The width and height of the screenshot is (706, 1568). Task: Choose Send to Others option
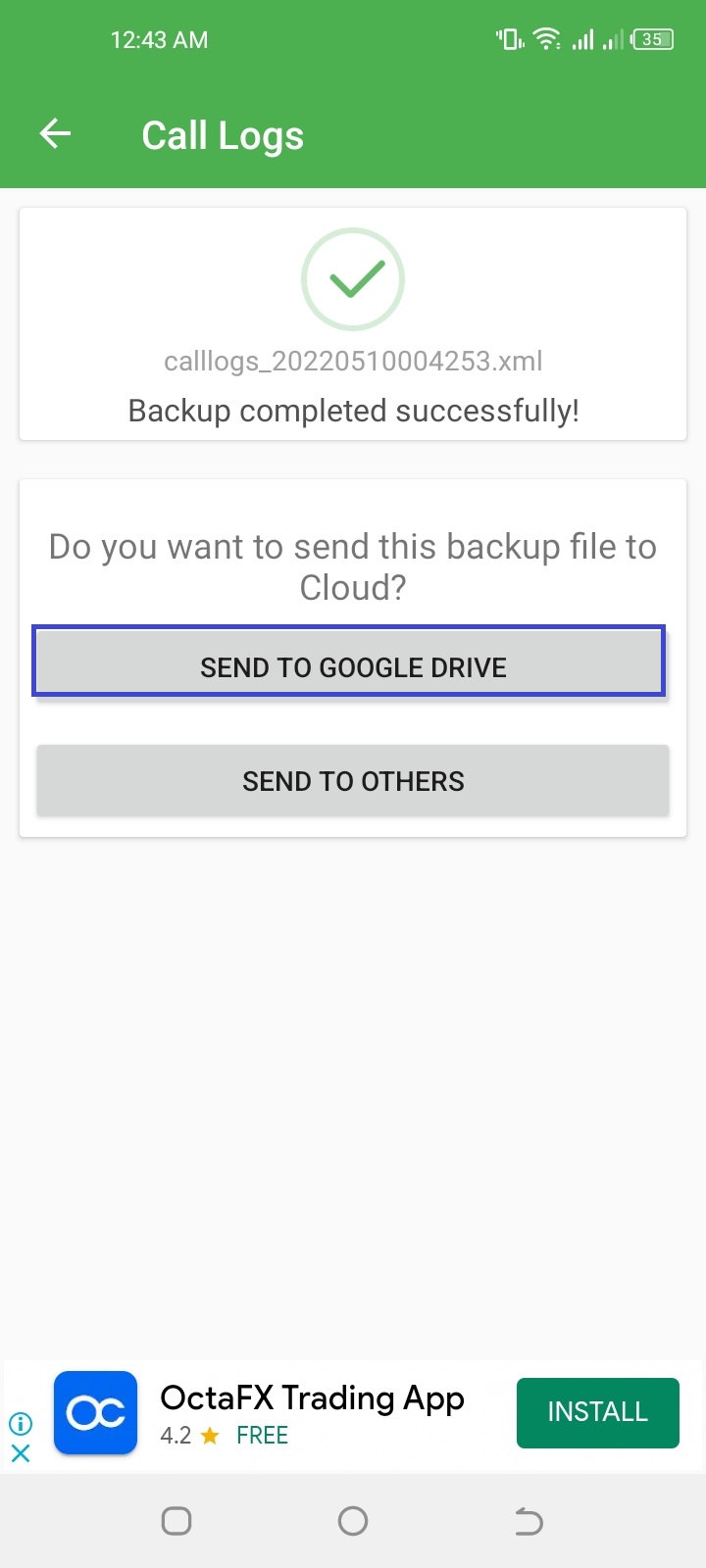click(353, 780)
